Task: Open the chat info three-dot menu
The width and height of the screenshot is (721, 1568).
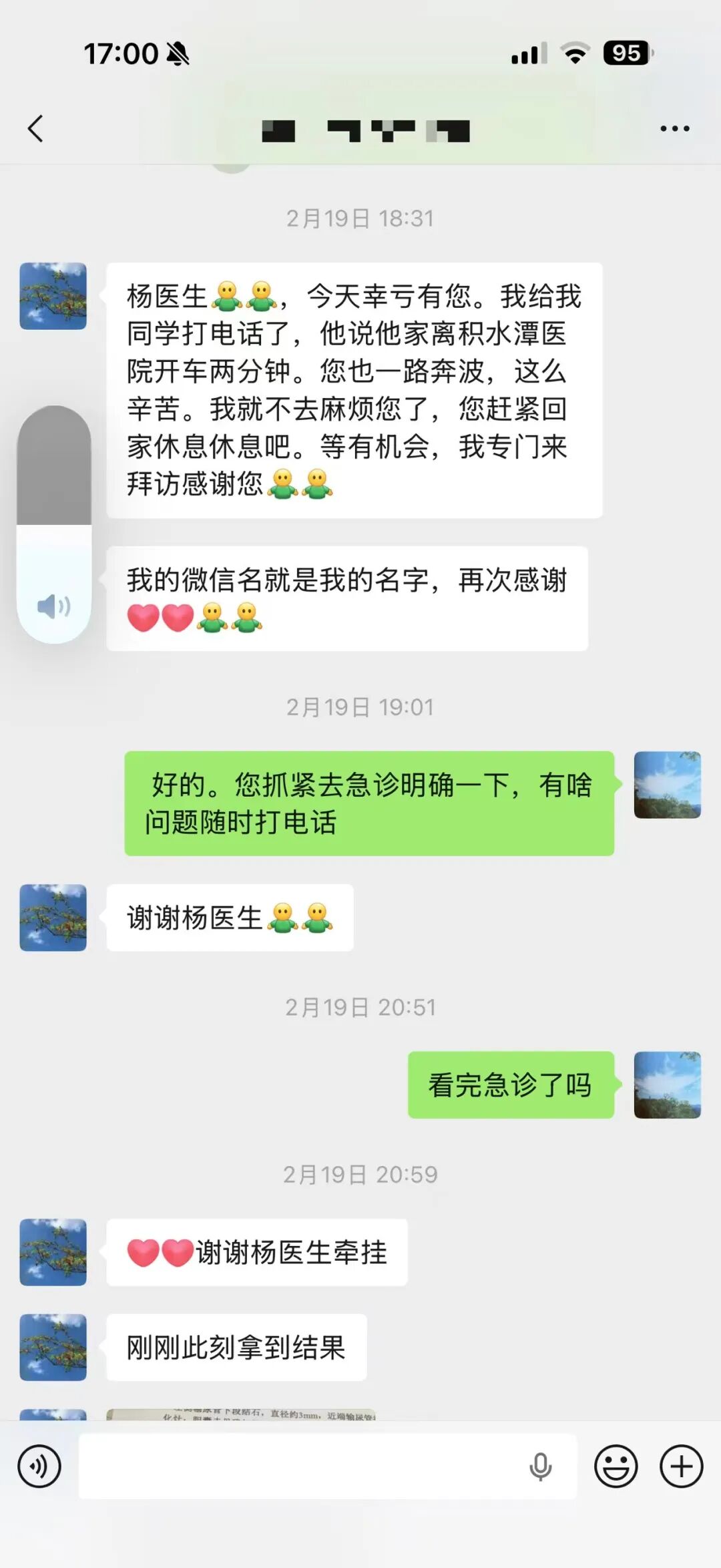Action: pyautogui.click(x=674, y=128)
